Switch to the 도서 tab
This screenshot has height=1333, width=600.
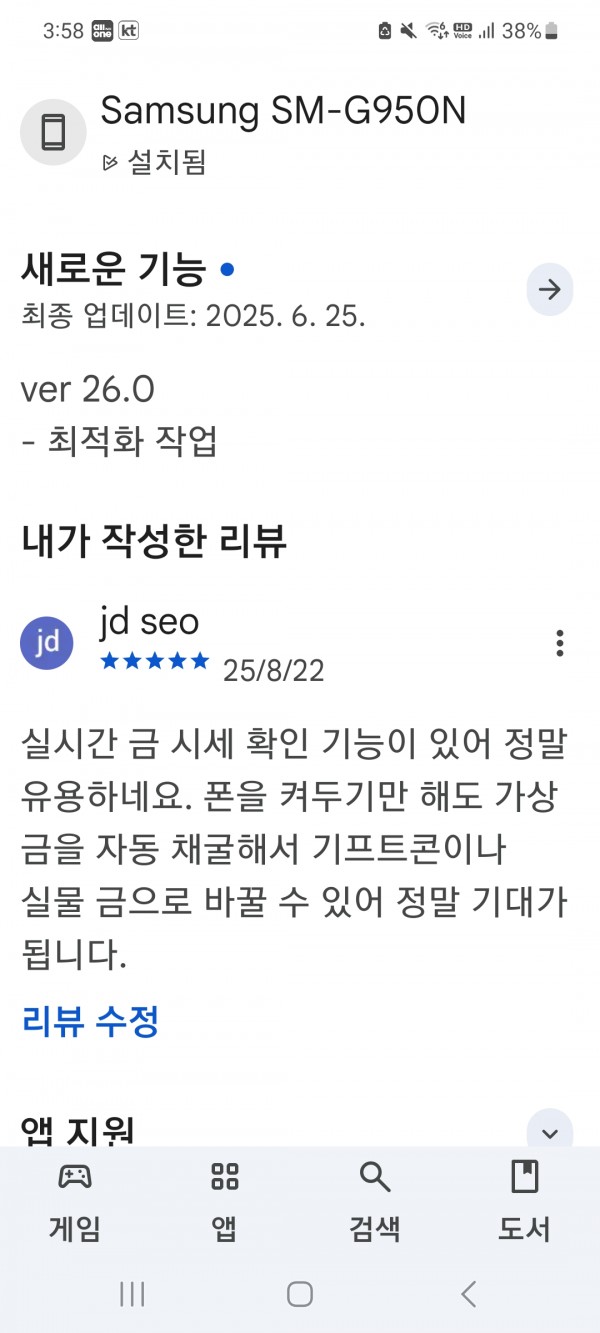525,1201
